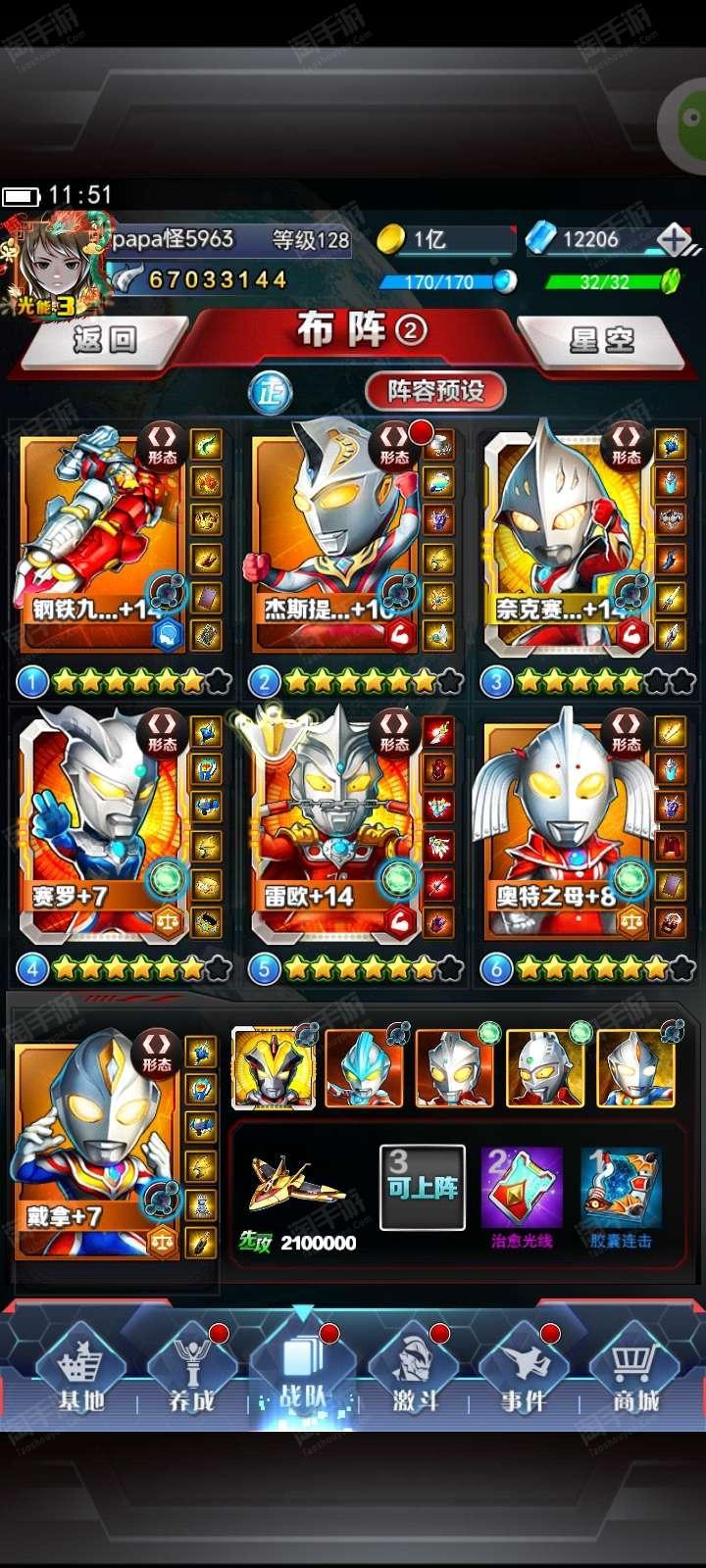This screenshot has height=1568, width=706.
Task: Open the 星空 button
Action: tap(601, 340)
